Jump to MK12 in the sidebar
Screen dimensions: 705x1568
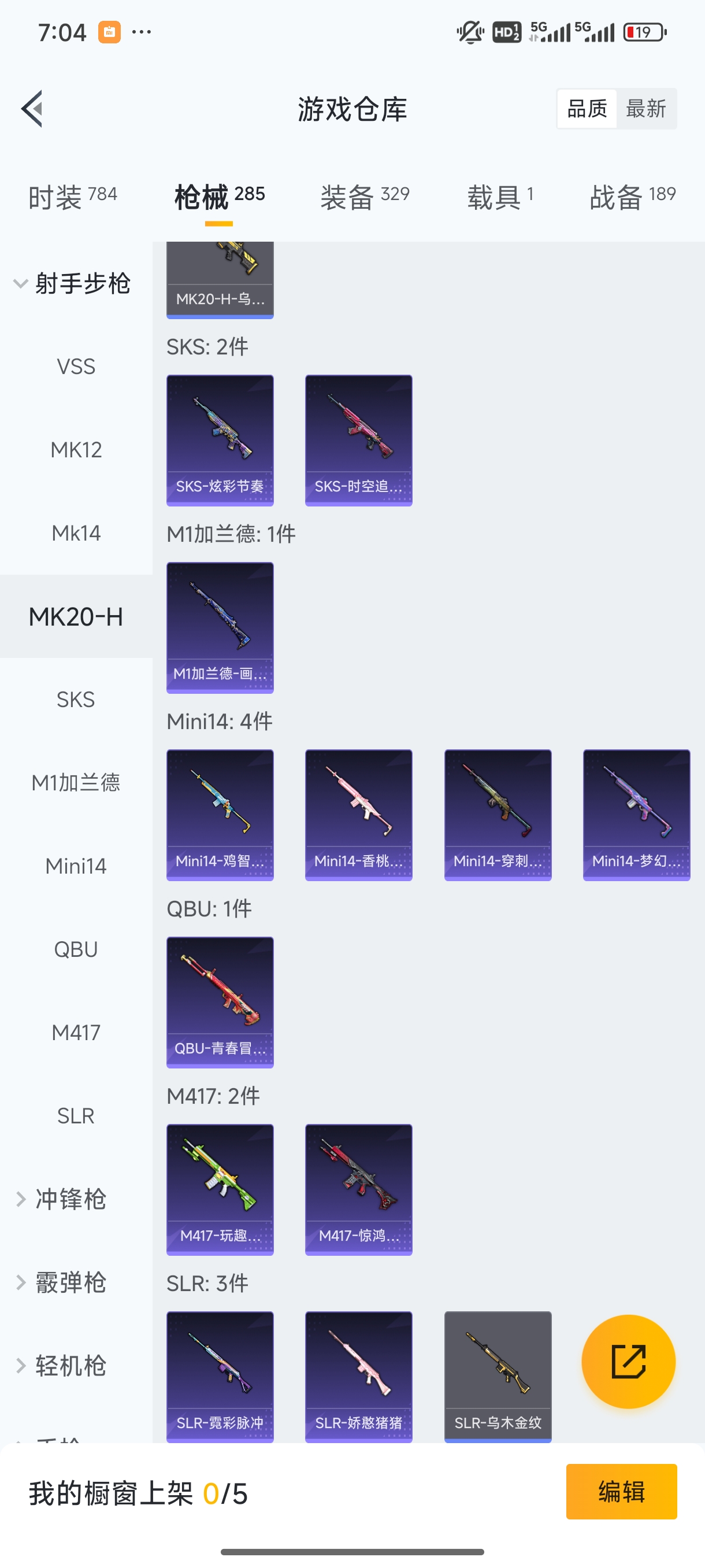(76, 450)
